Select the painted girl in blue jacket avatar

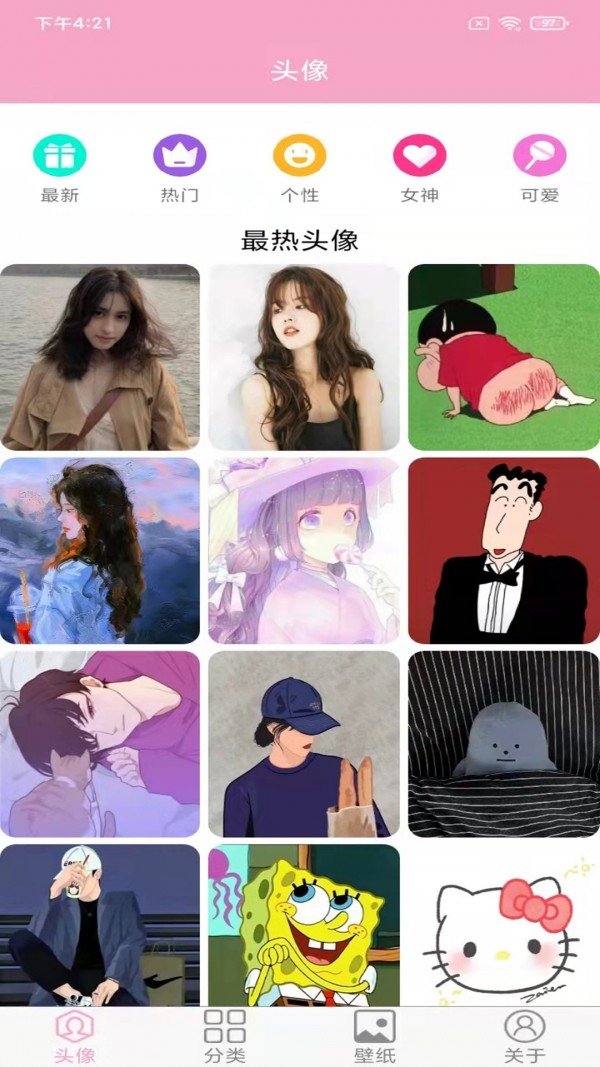coord(100,550)
